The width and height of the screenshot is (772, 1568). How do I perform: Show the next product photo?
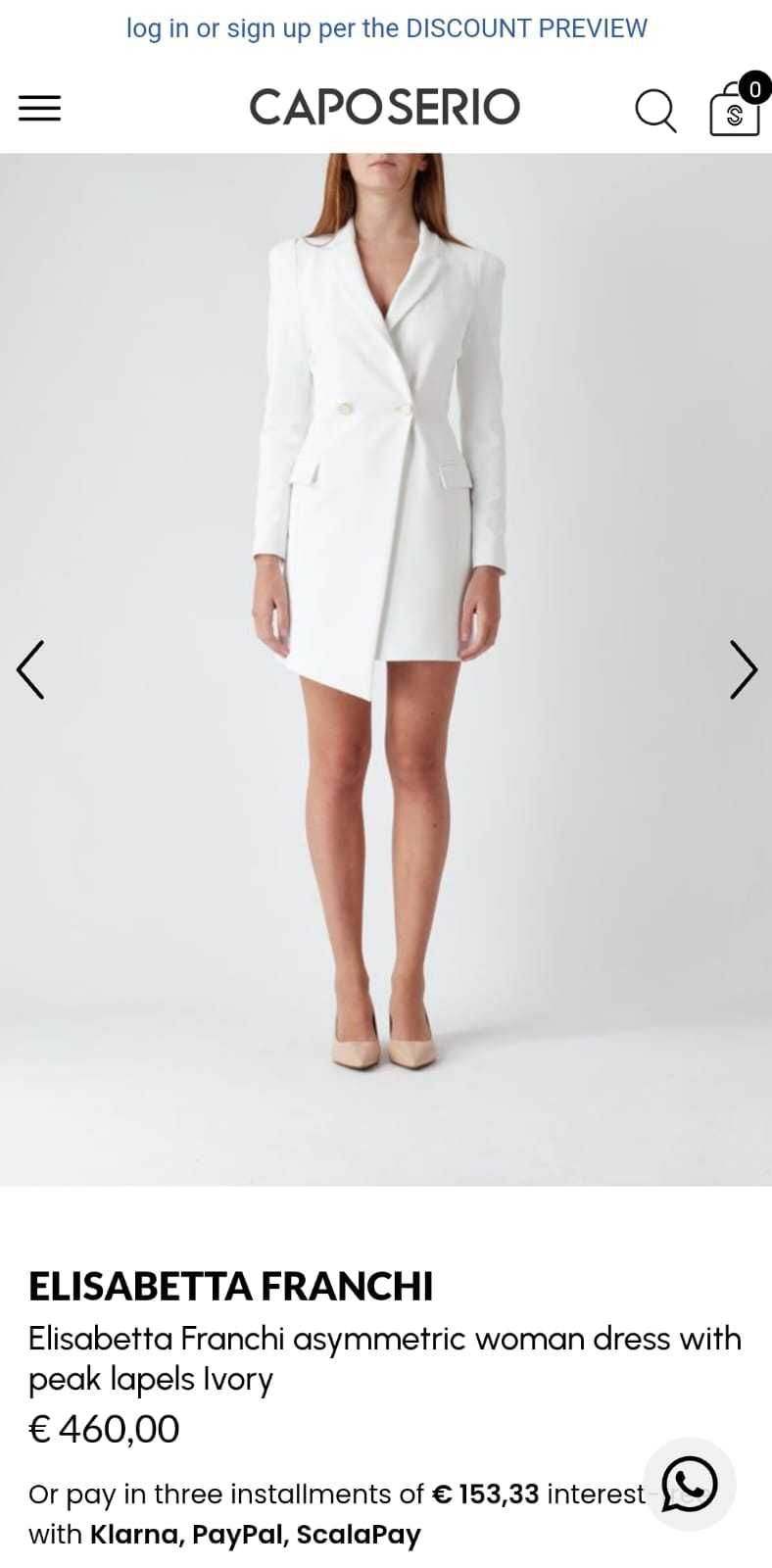(x=743, y=670)
